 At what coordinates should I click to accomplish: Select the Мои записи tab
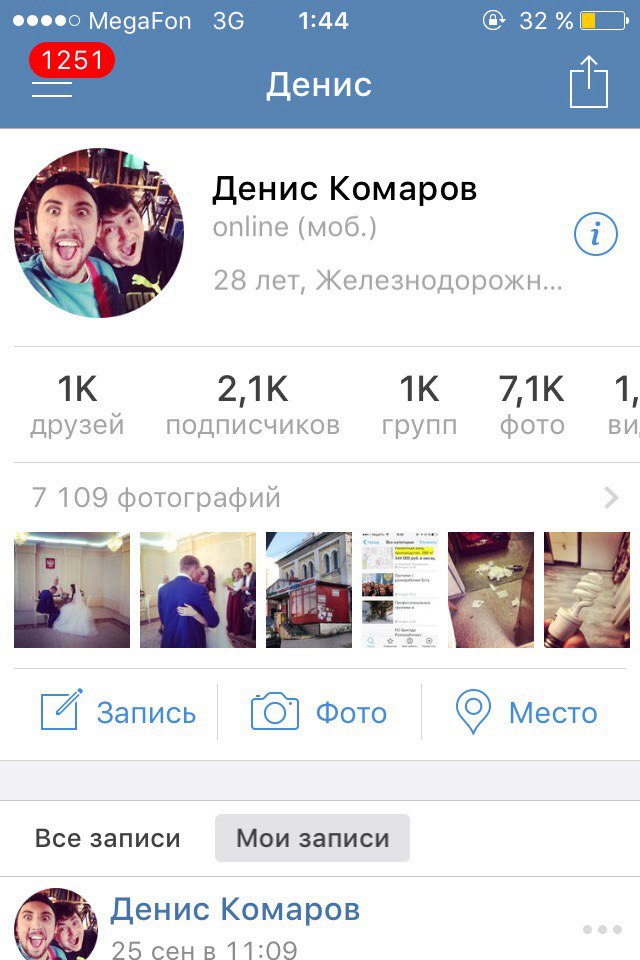click(312, 838)
